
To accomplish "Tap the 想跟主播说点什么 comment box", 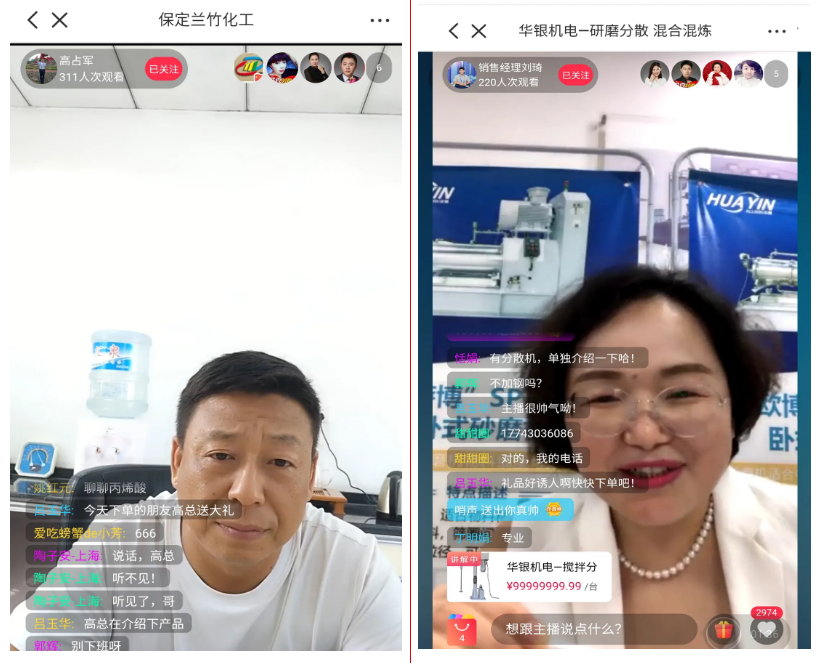I will [x=594, y=630].
